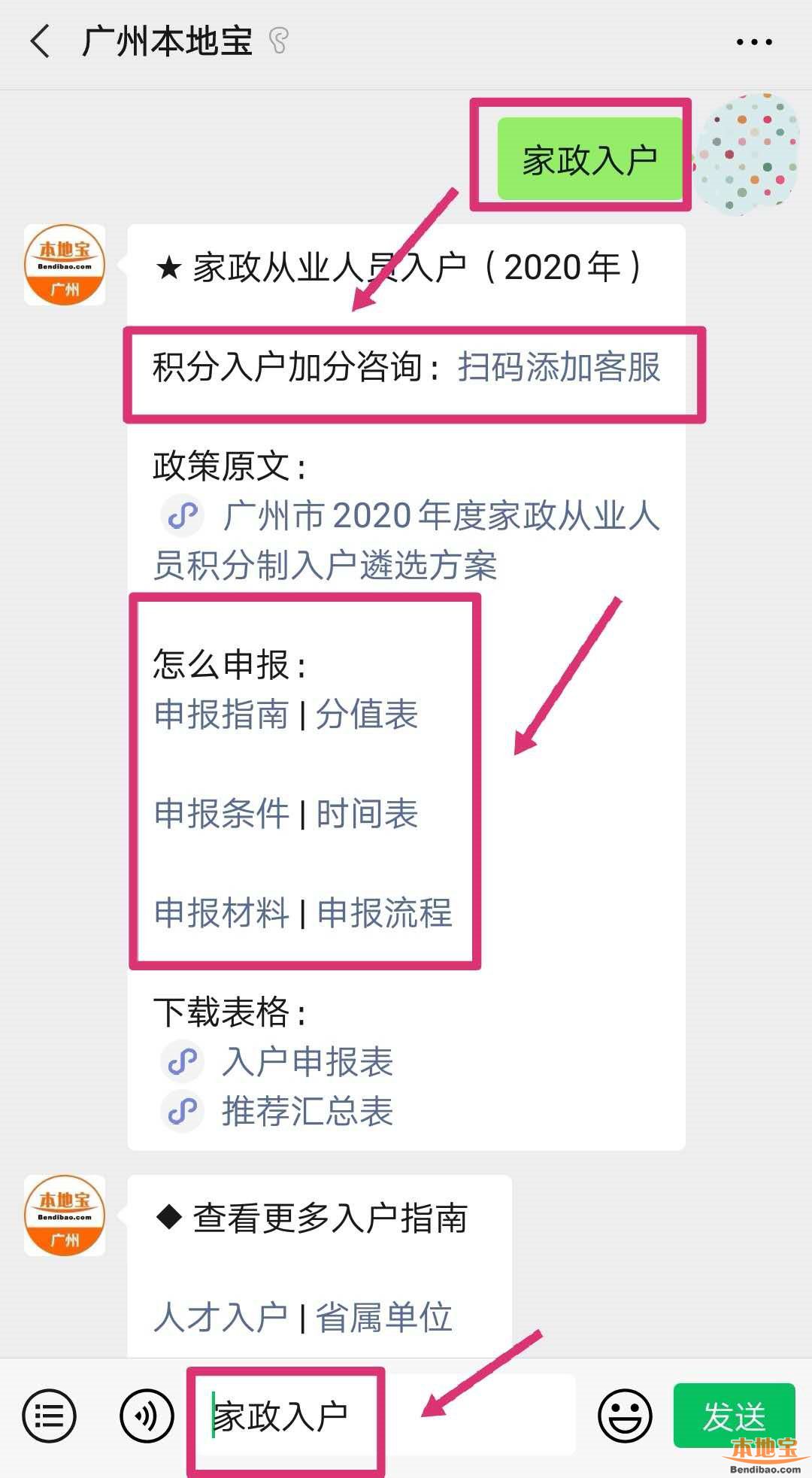Open the three-dot overflow menu
The width and height of the screenshot is (812, 1478).
(753, 43)
